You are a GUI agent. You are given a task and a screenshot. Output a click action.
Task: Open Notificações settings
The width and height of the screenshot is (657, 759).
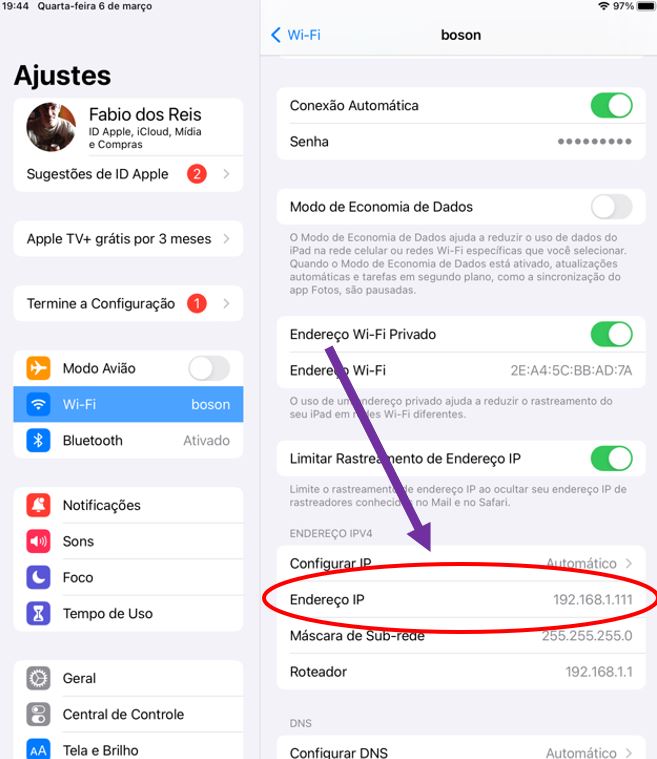[x=128, y=505]
